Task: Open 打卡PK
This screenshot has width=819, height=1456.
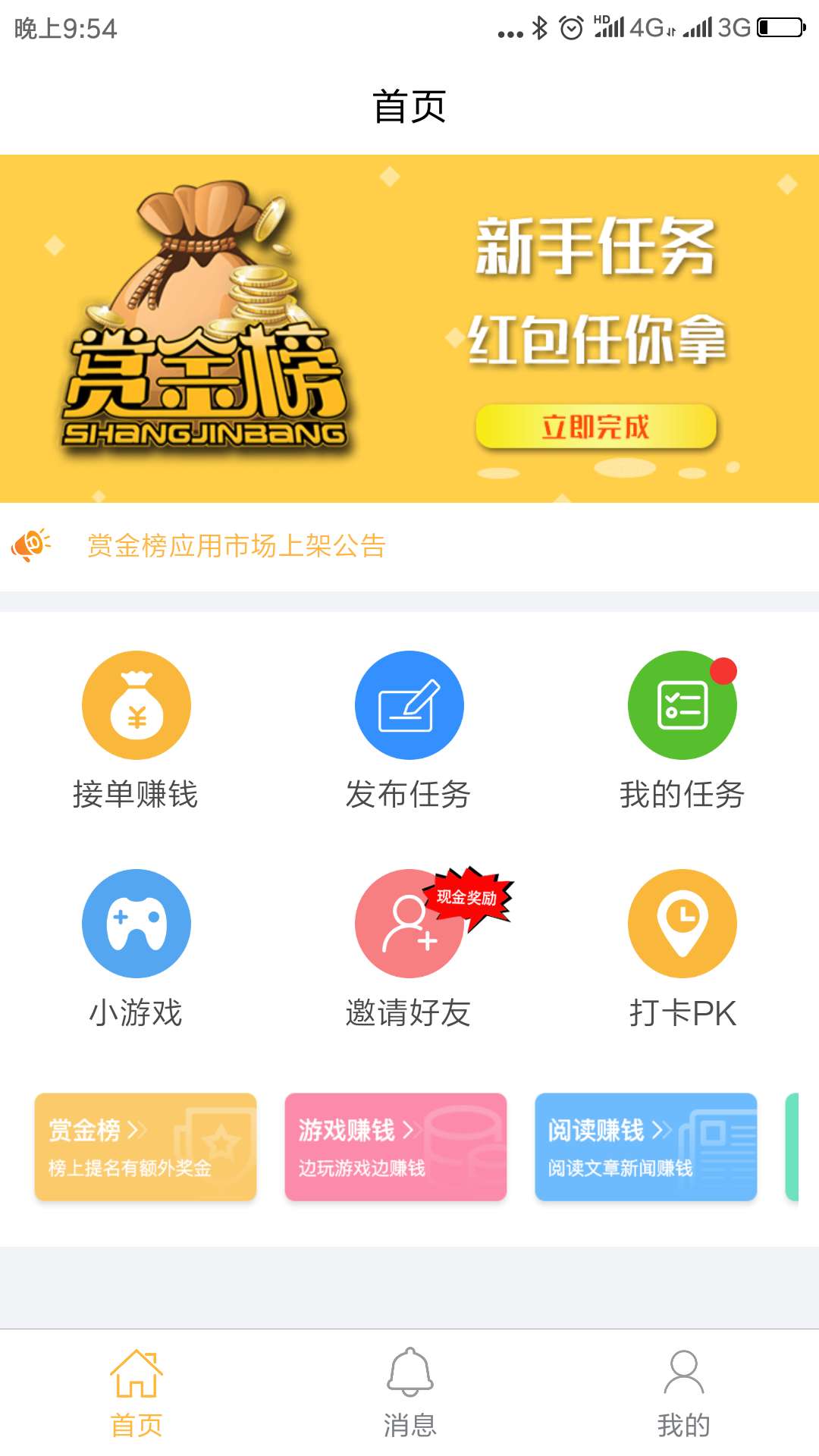Action: (682, 949)
